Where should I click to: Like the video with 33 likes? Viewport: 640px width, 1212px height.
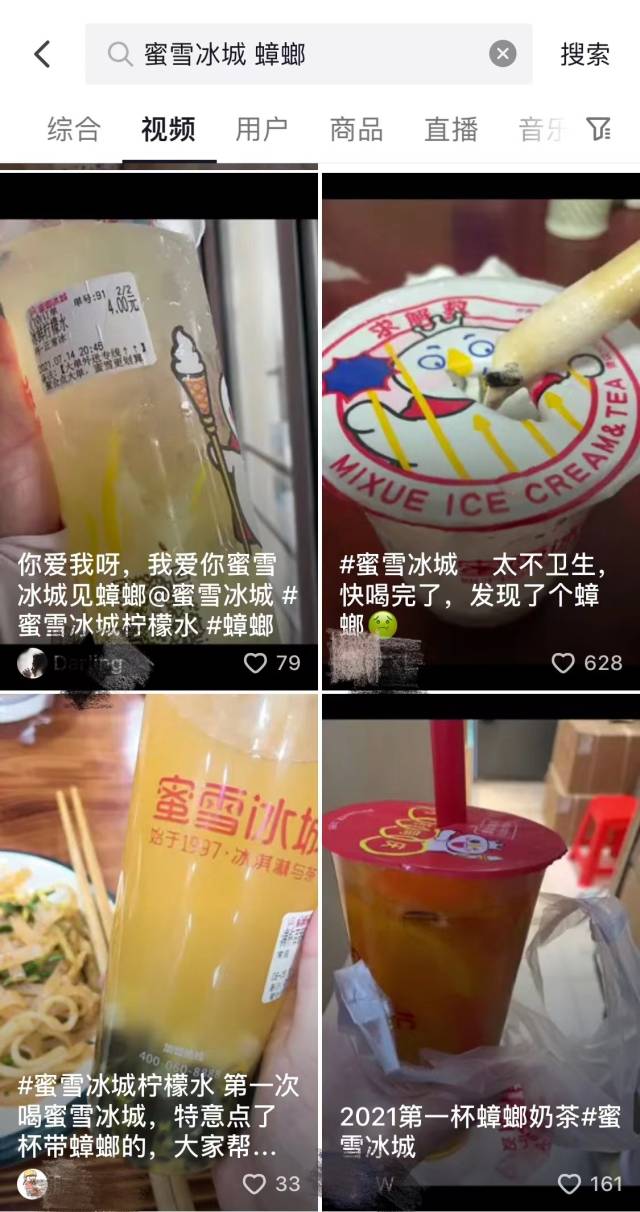click(255, 1184)
